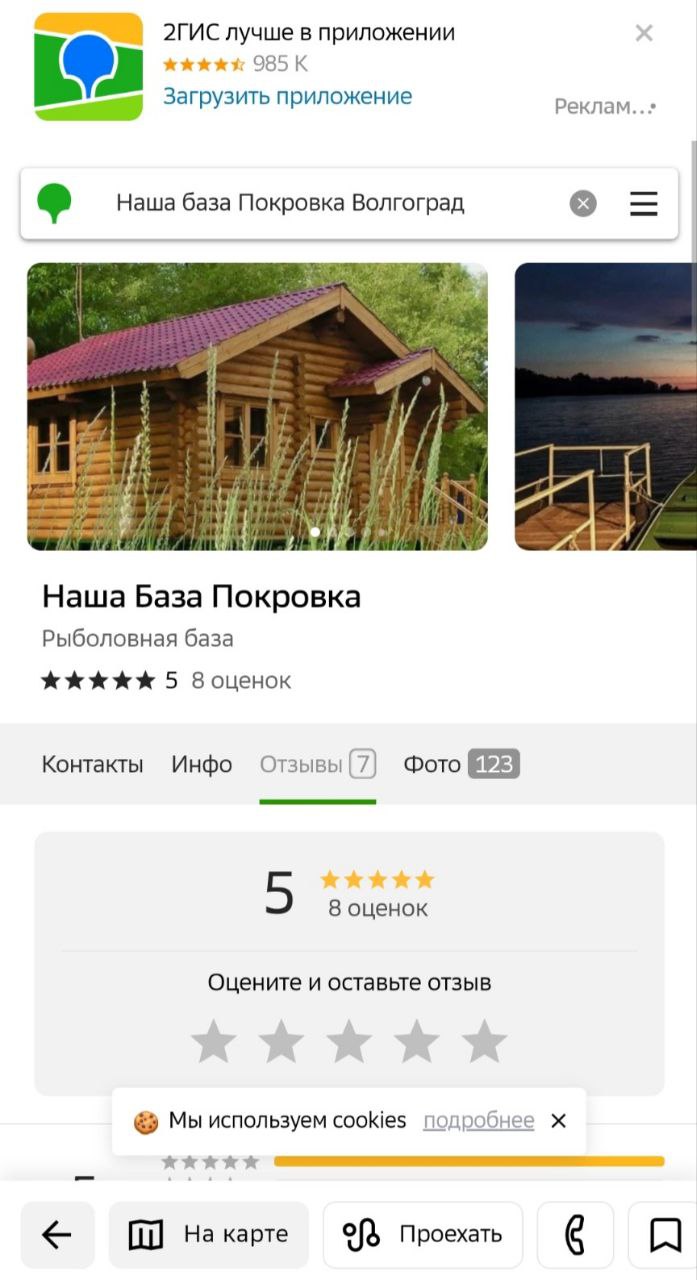Screen dimensions: 697x1280
Task: Bookmark Наша База Покровка
Action: click(665, 1235)
